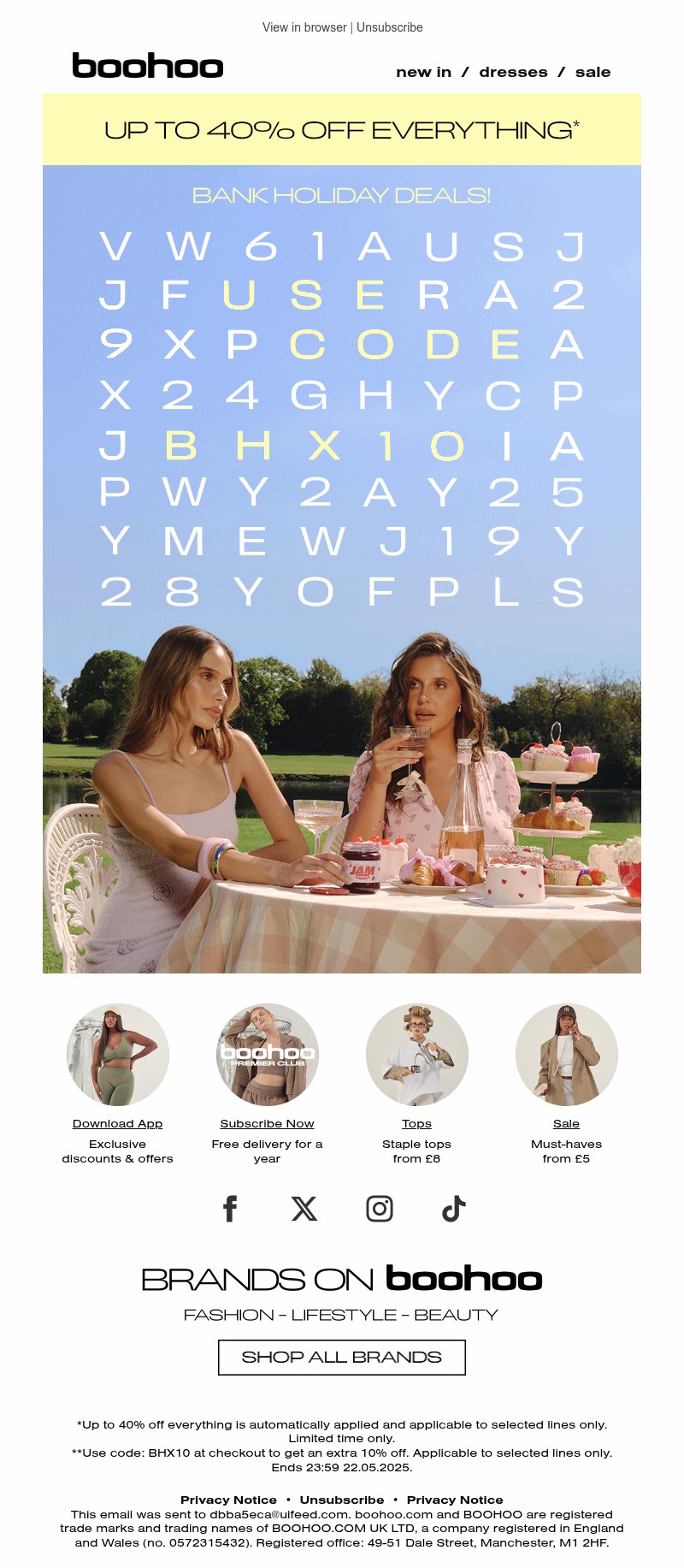684x1568 pixels.
Task: Tap the bold Unsubscribe link in the footer
Action: tap(342, 1500)
